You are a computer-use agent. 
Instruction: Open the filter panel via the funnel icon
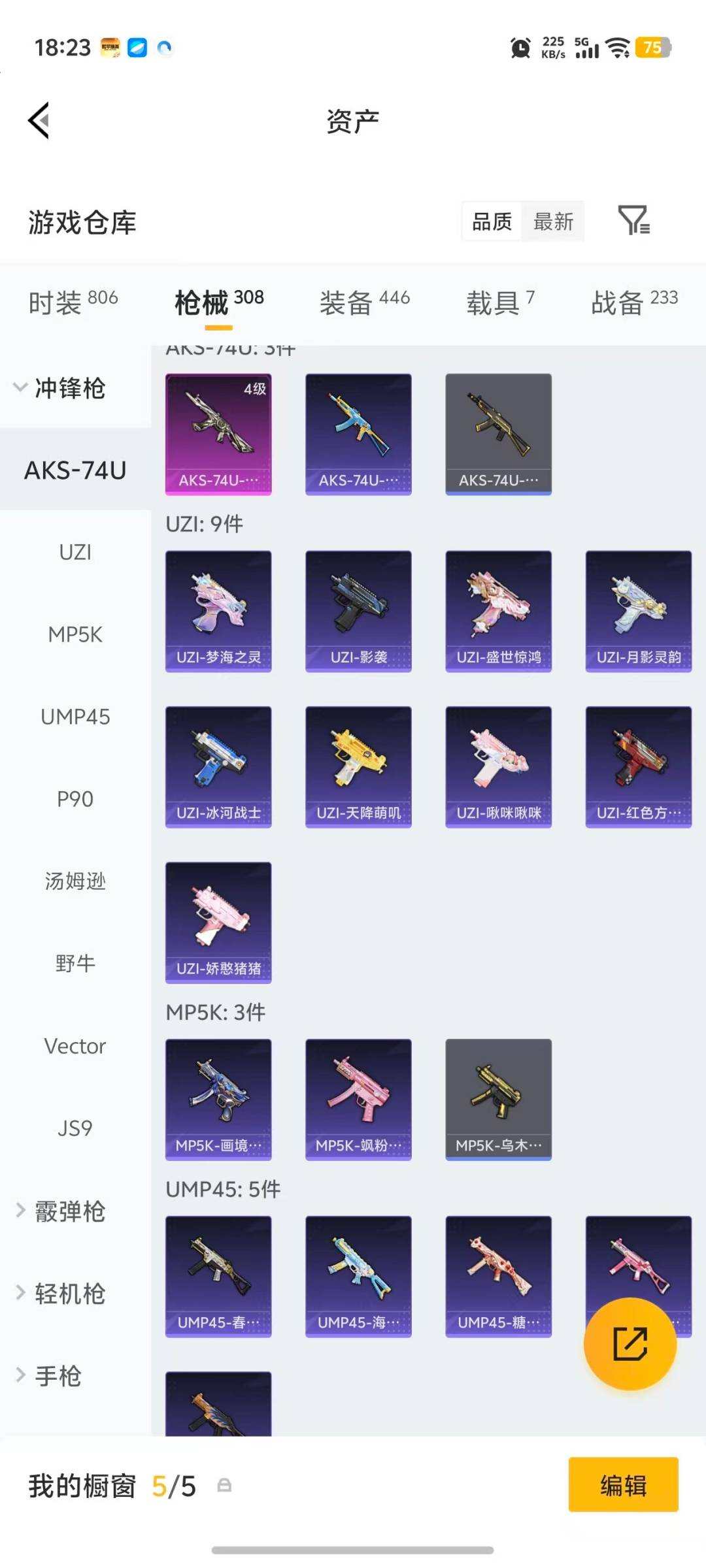(x=635, y=221)
